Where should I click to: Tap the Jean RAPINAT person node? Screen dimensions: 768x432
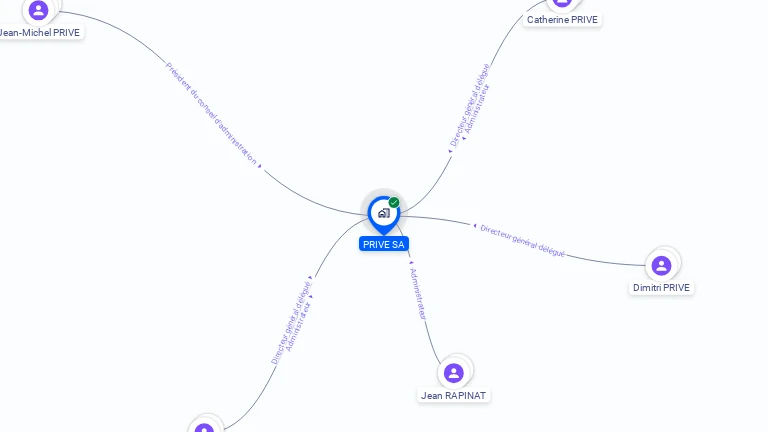[x=454, y=373]
